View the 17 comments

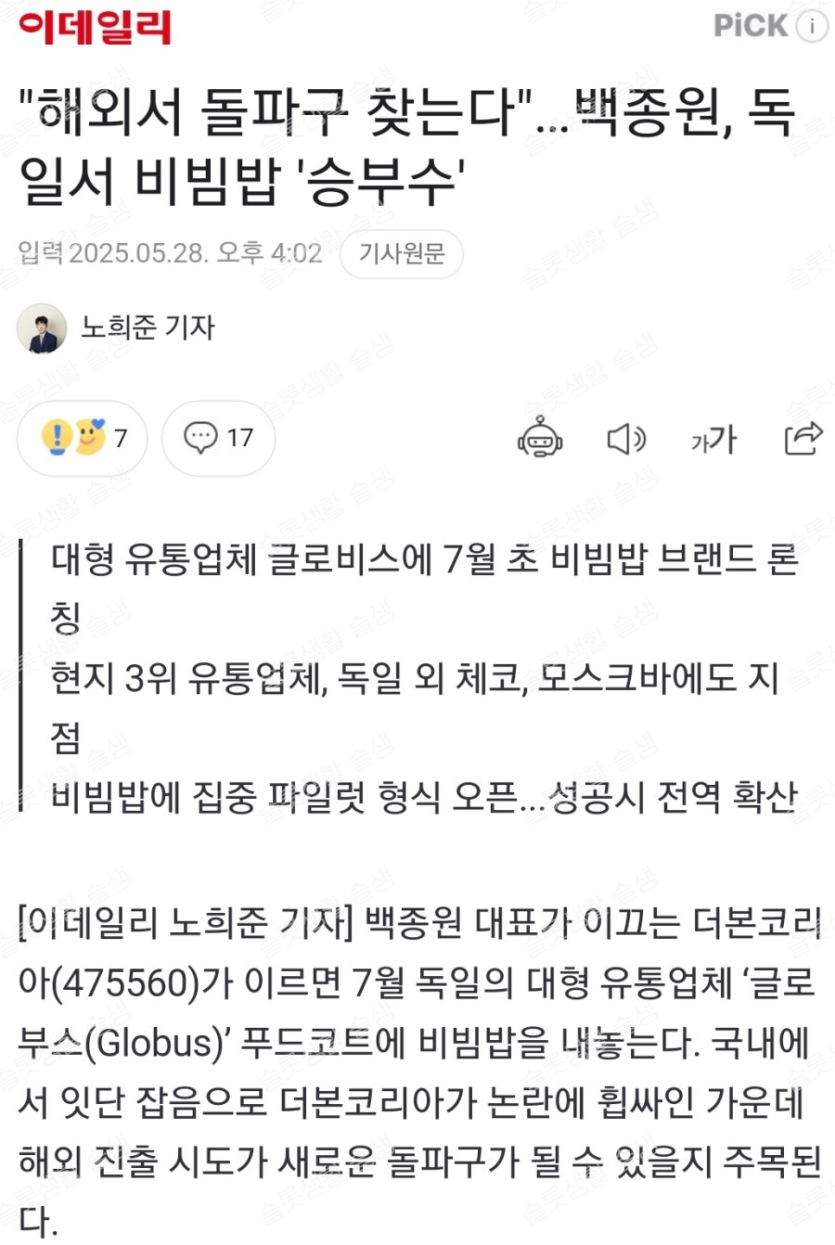coord(218,437)
